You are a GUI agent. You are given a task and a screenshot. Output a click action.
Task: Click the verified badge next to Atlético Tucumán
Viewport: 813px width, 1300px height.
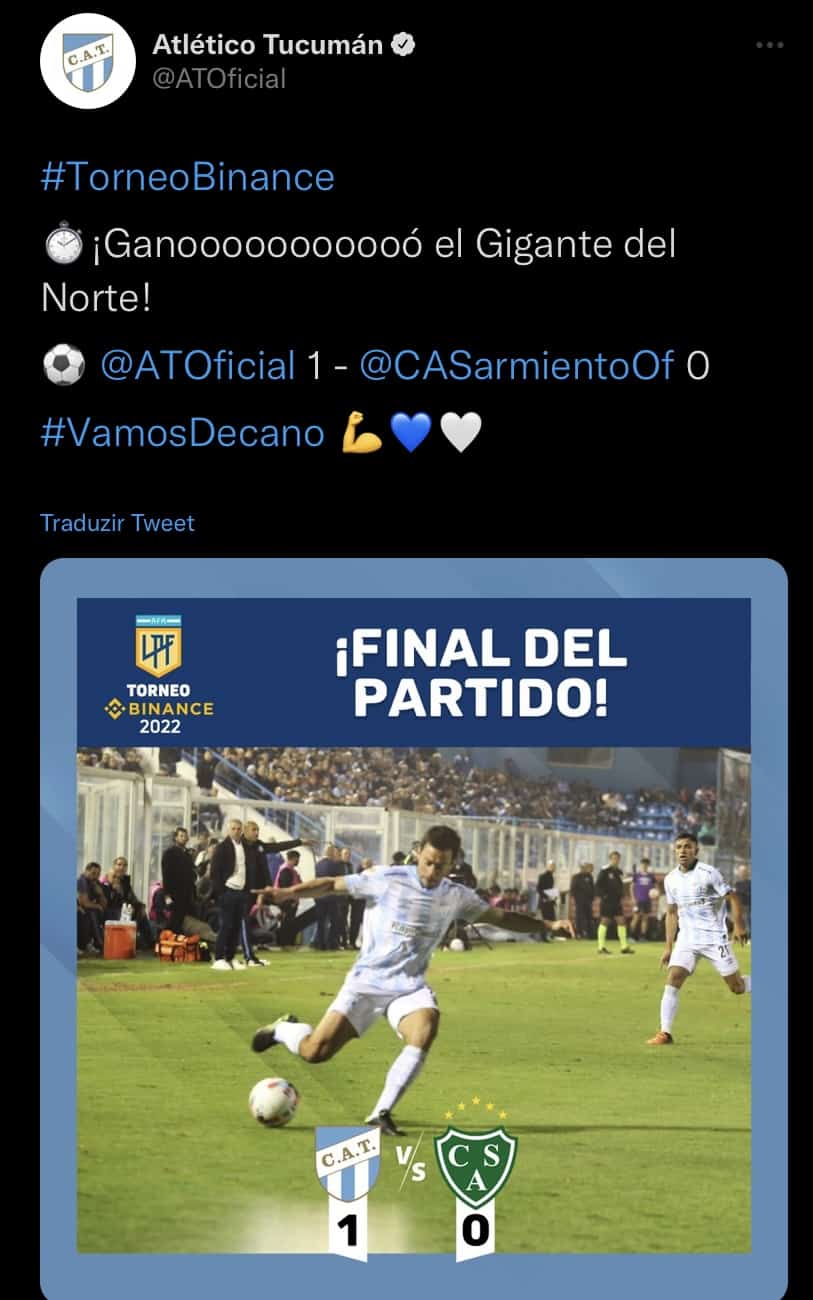(402, 43)
